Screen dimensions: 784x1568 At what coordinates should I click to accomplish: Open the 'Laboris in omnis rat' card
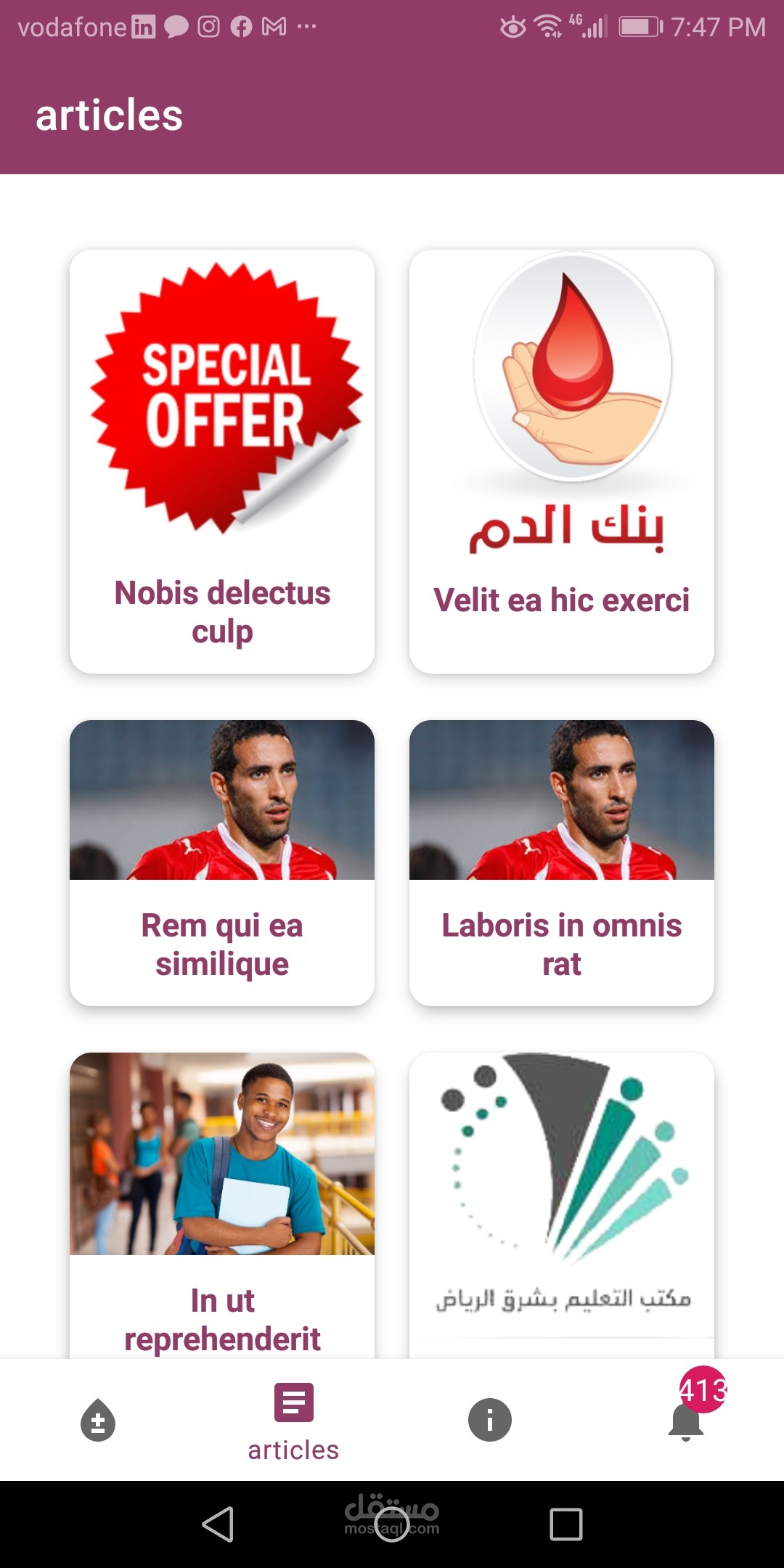click(x=561, y=862)
